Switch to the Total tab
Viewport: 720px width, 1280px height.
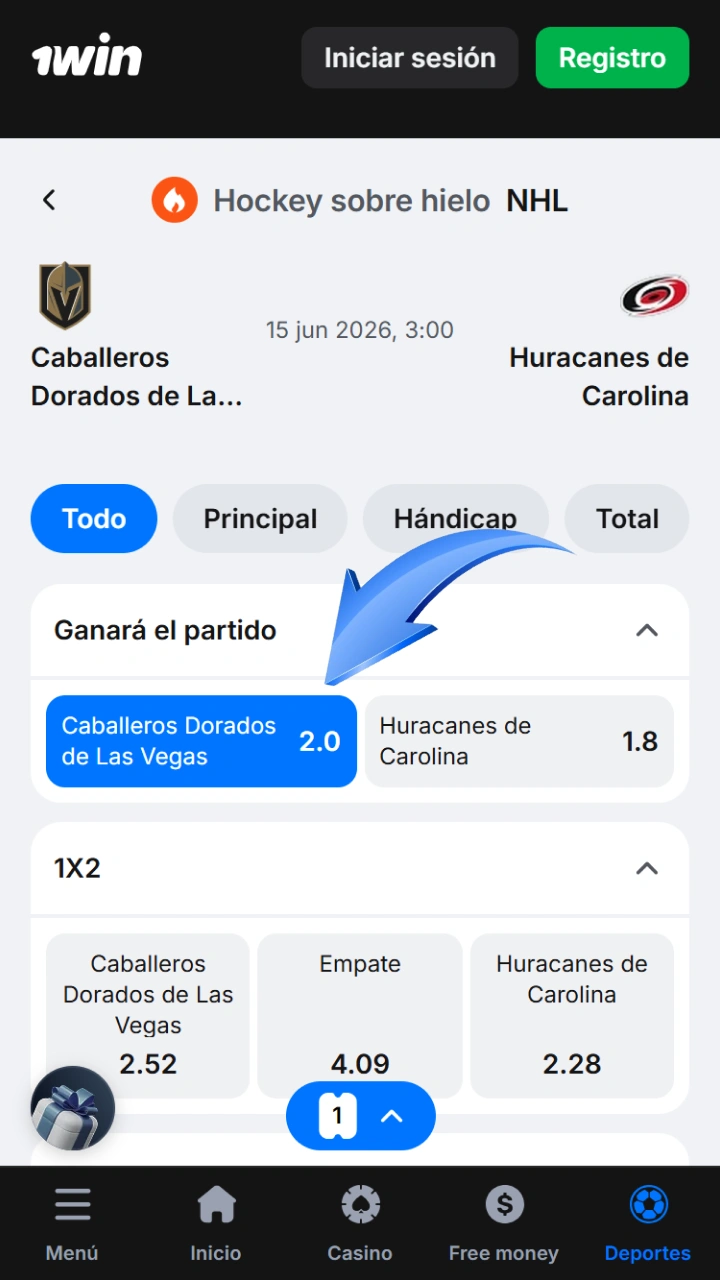pos(627,519)
